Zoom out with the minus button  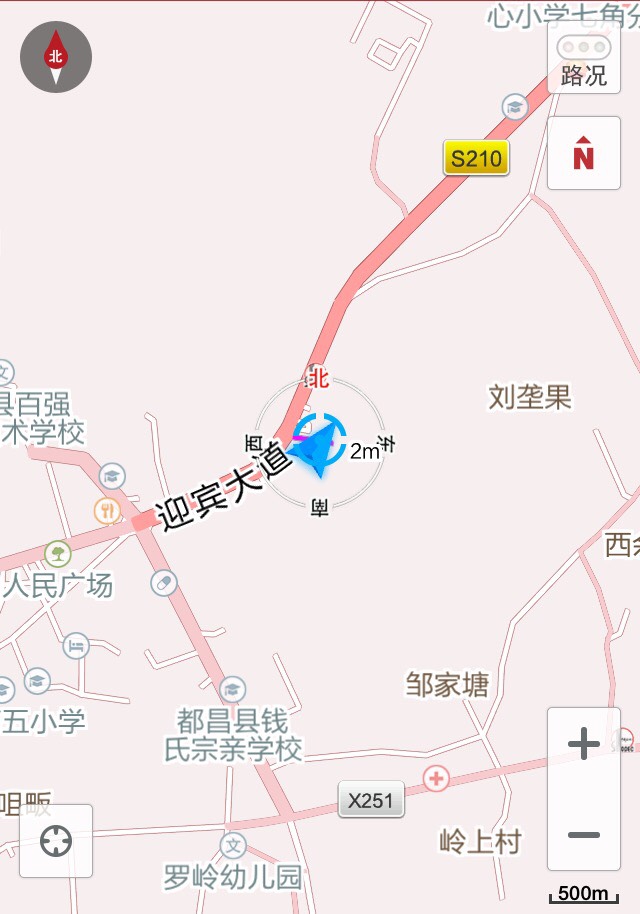coord(584,834)
